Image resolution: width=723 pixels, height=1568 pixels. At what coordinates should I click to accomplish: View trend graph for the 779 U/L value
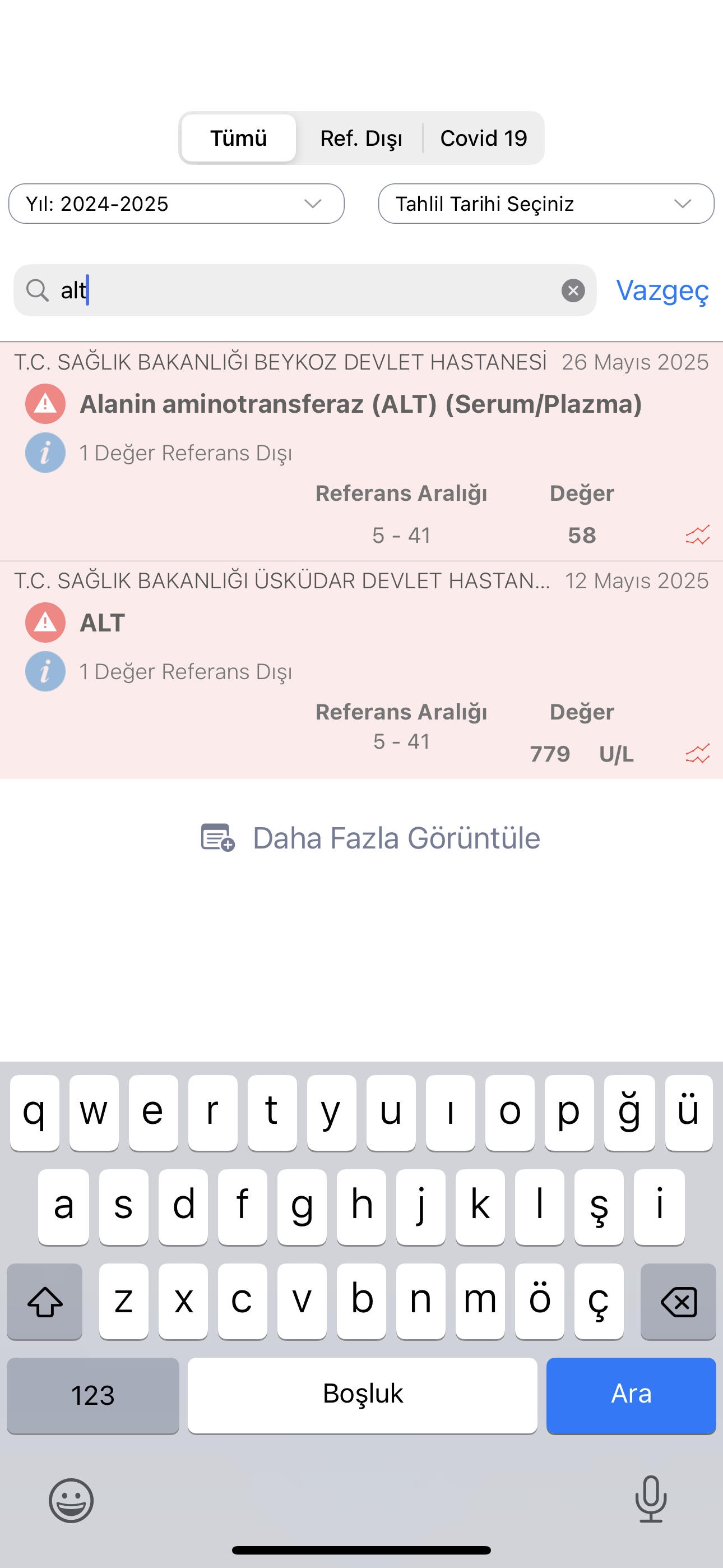coord(697,754)
